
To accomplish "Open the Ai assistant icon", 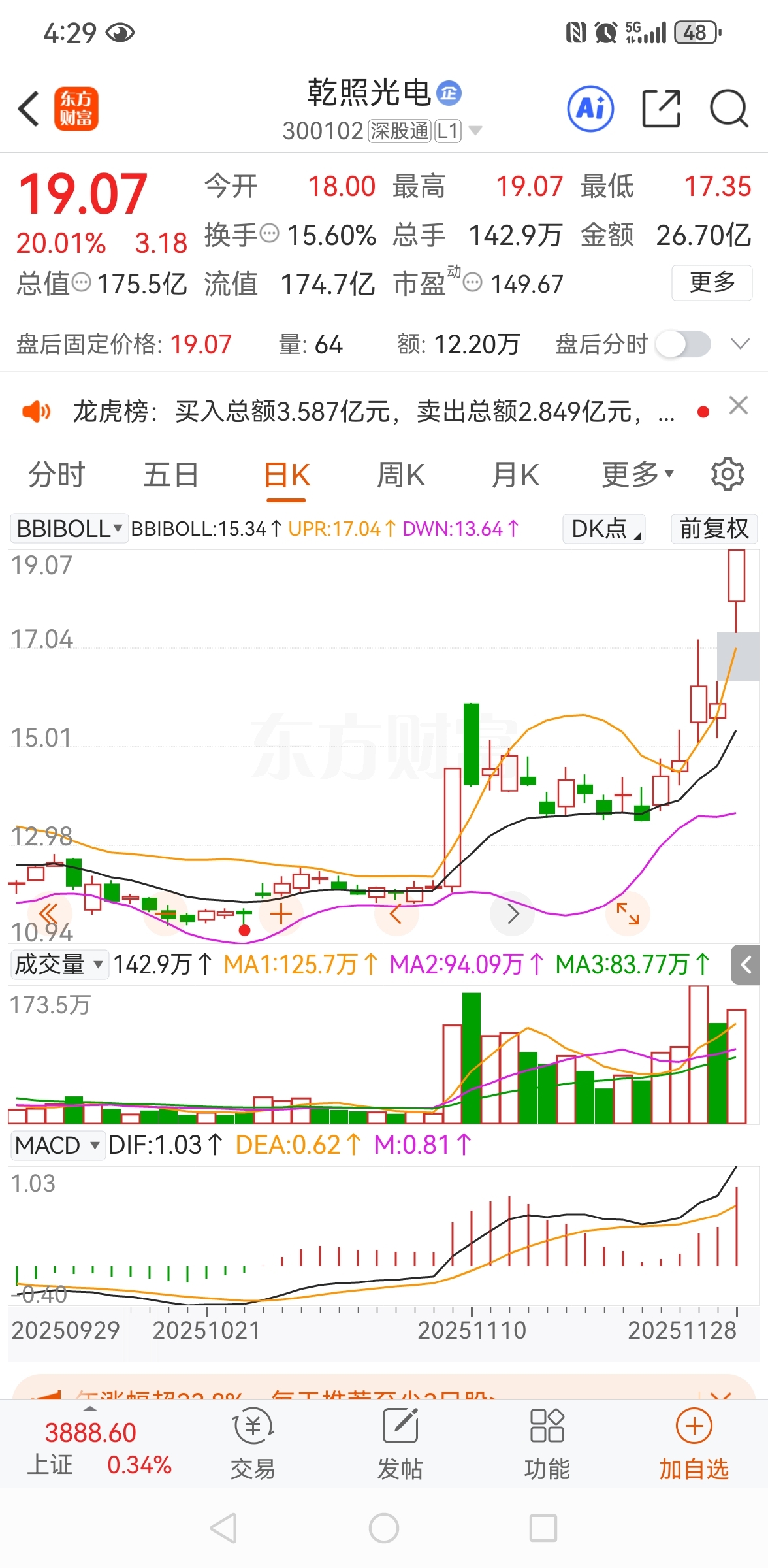I will [x=590, y=108].
